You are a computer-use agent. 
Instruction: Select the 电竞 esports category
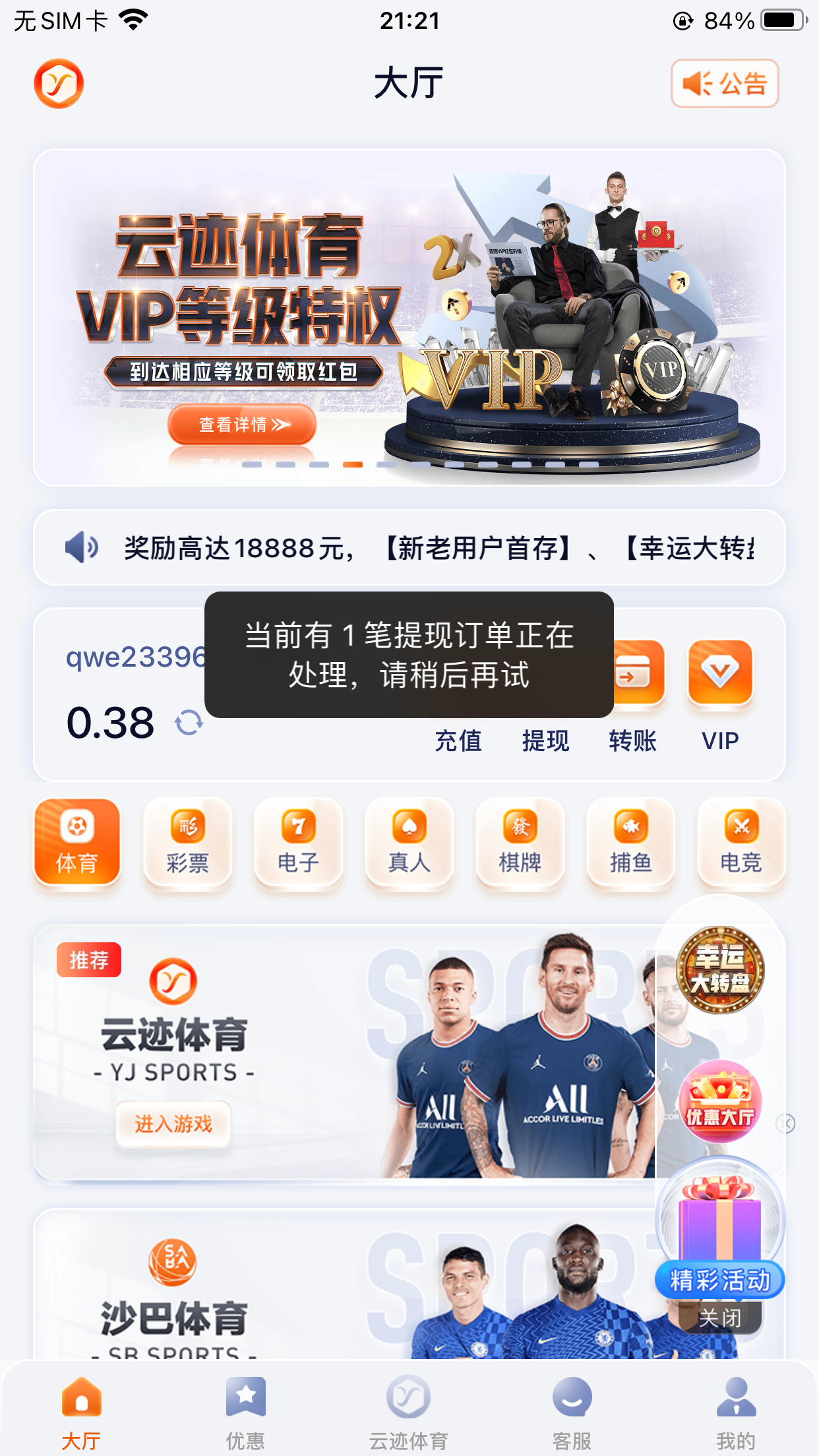coord(741,842)
